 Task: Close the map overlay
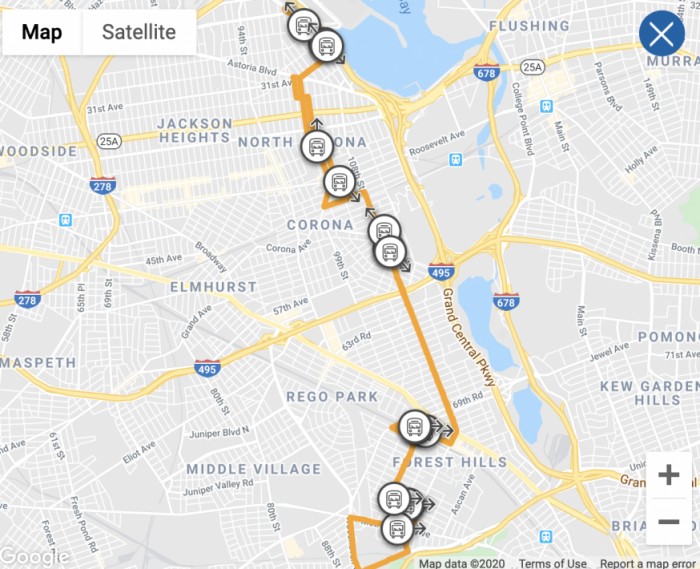[661, 35]
